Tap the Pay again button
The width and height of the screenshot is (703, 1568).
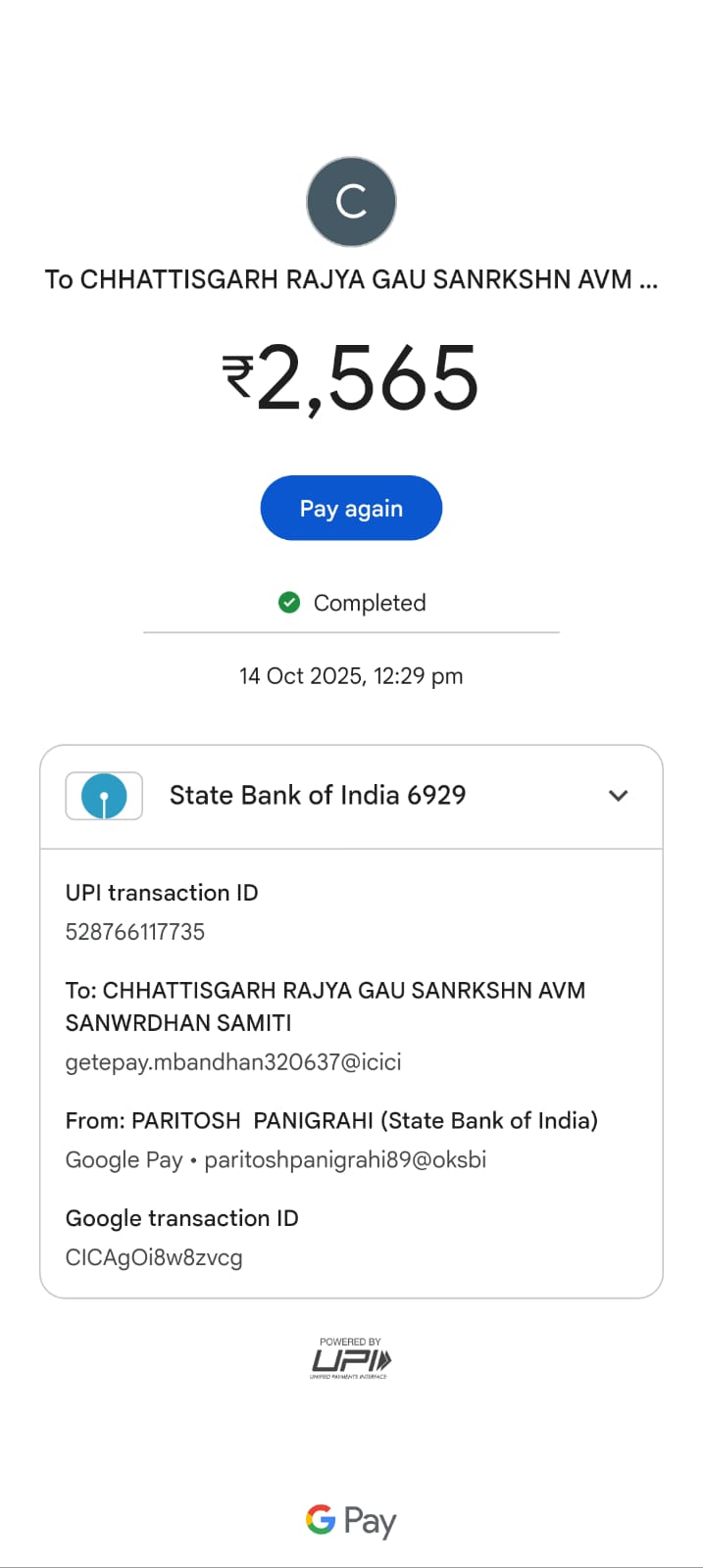point(351,508)
